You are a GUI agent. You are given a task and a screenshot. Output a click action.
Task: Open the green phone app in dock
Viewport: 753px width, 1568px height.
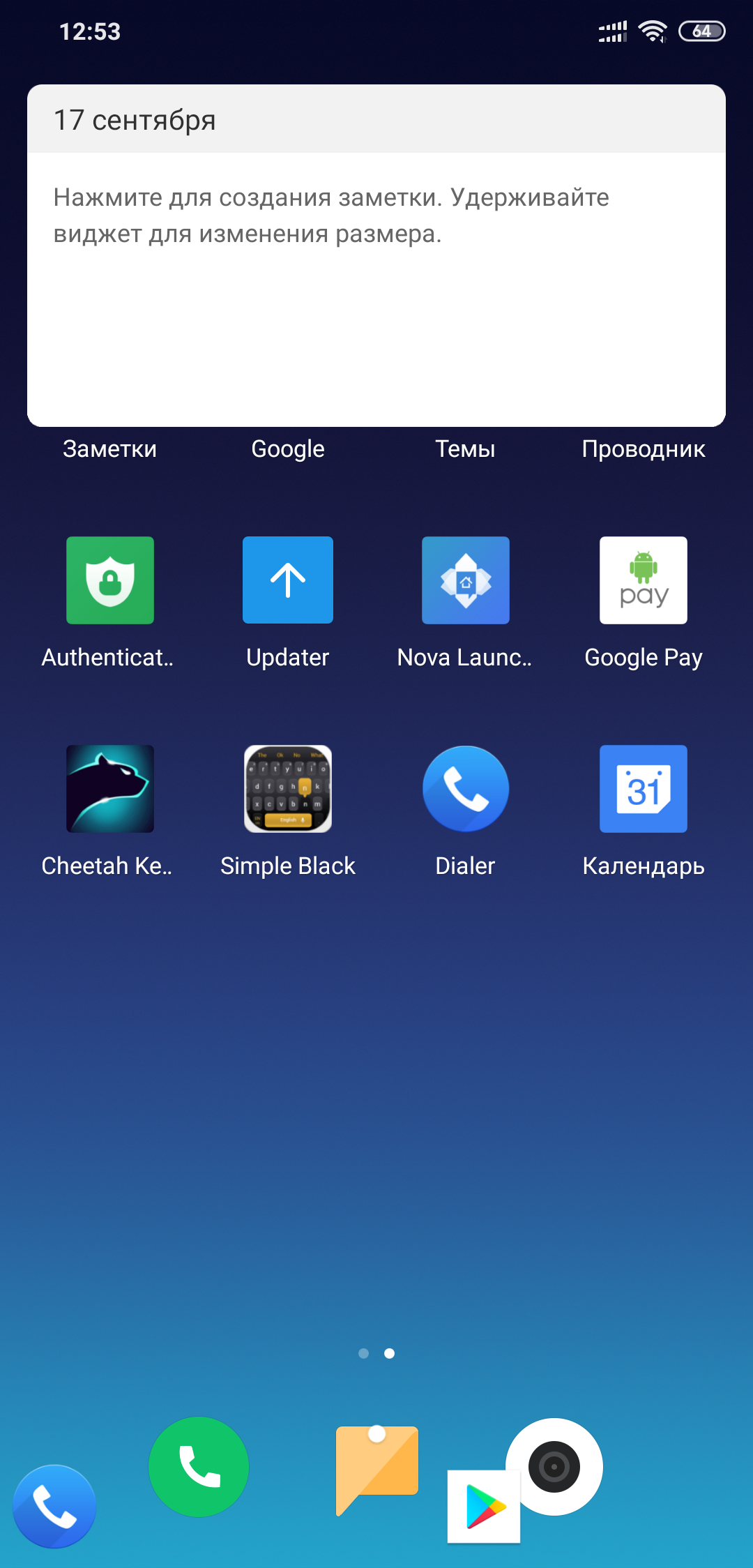click(199, 1467)
